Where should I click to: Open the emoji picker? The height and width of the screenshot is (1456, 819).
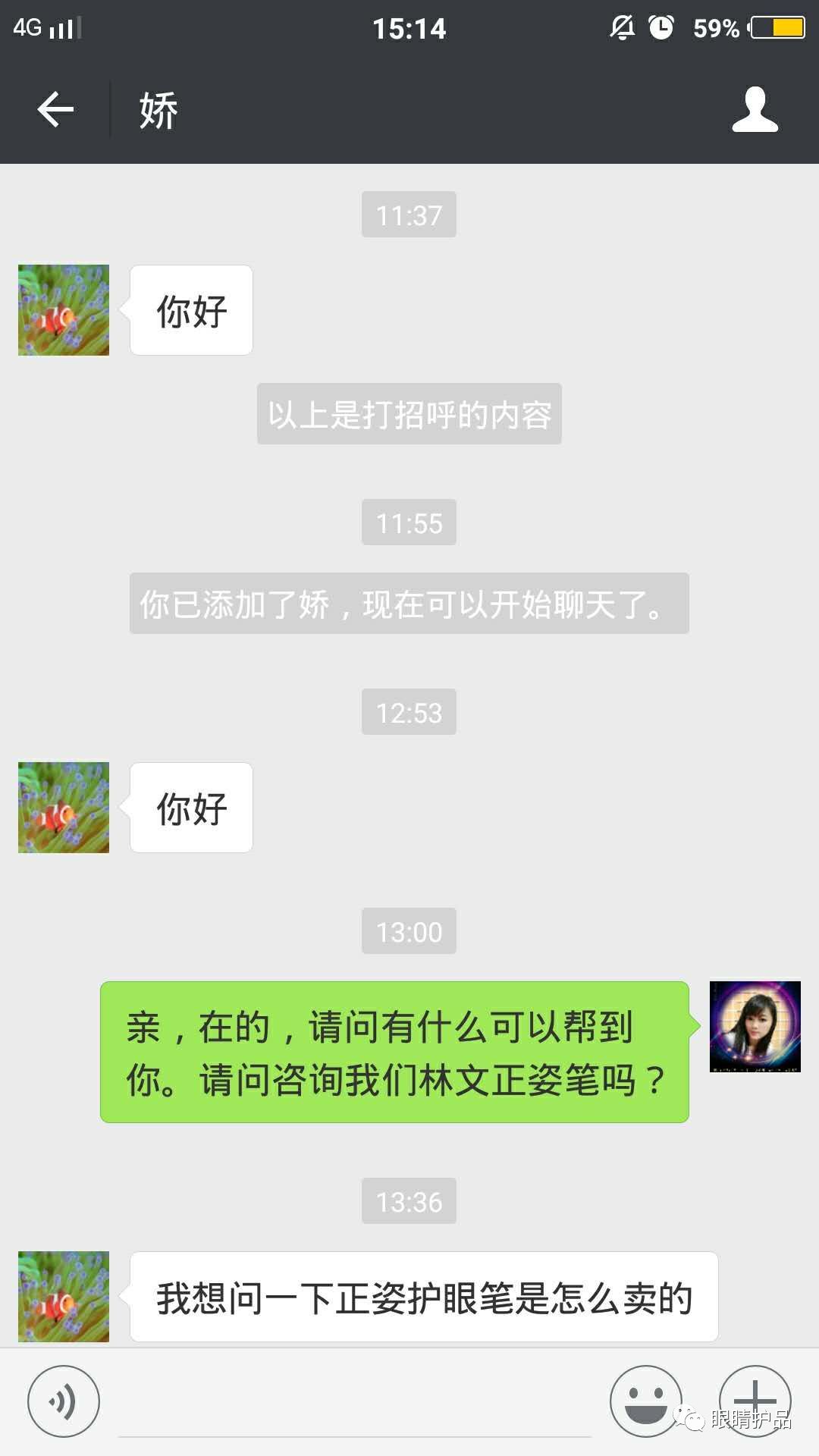point(646,1401)
